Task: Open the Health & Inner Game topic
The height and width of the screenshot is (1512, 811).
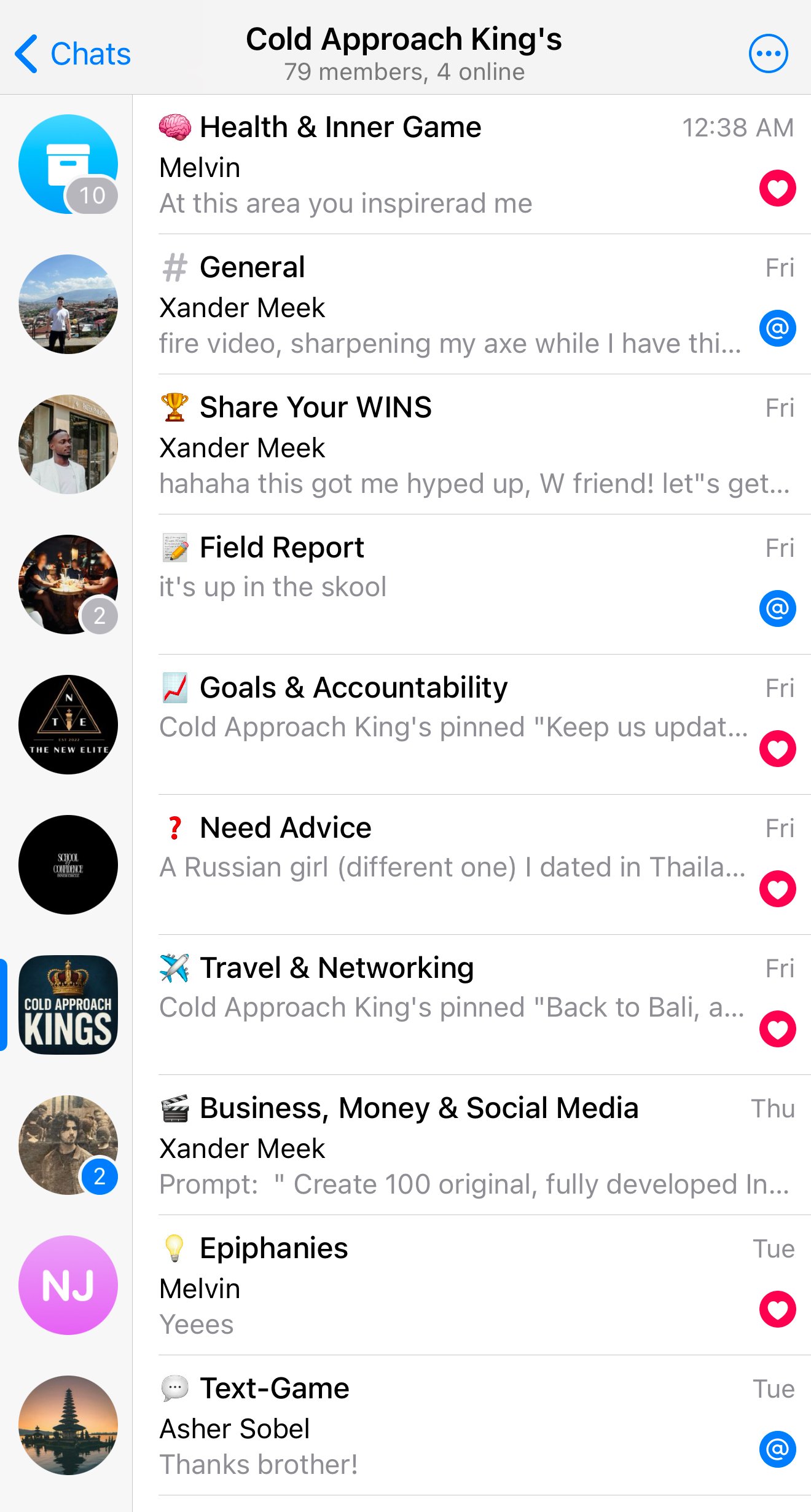Action: [x=455, y=164]
